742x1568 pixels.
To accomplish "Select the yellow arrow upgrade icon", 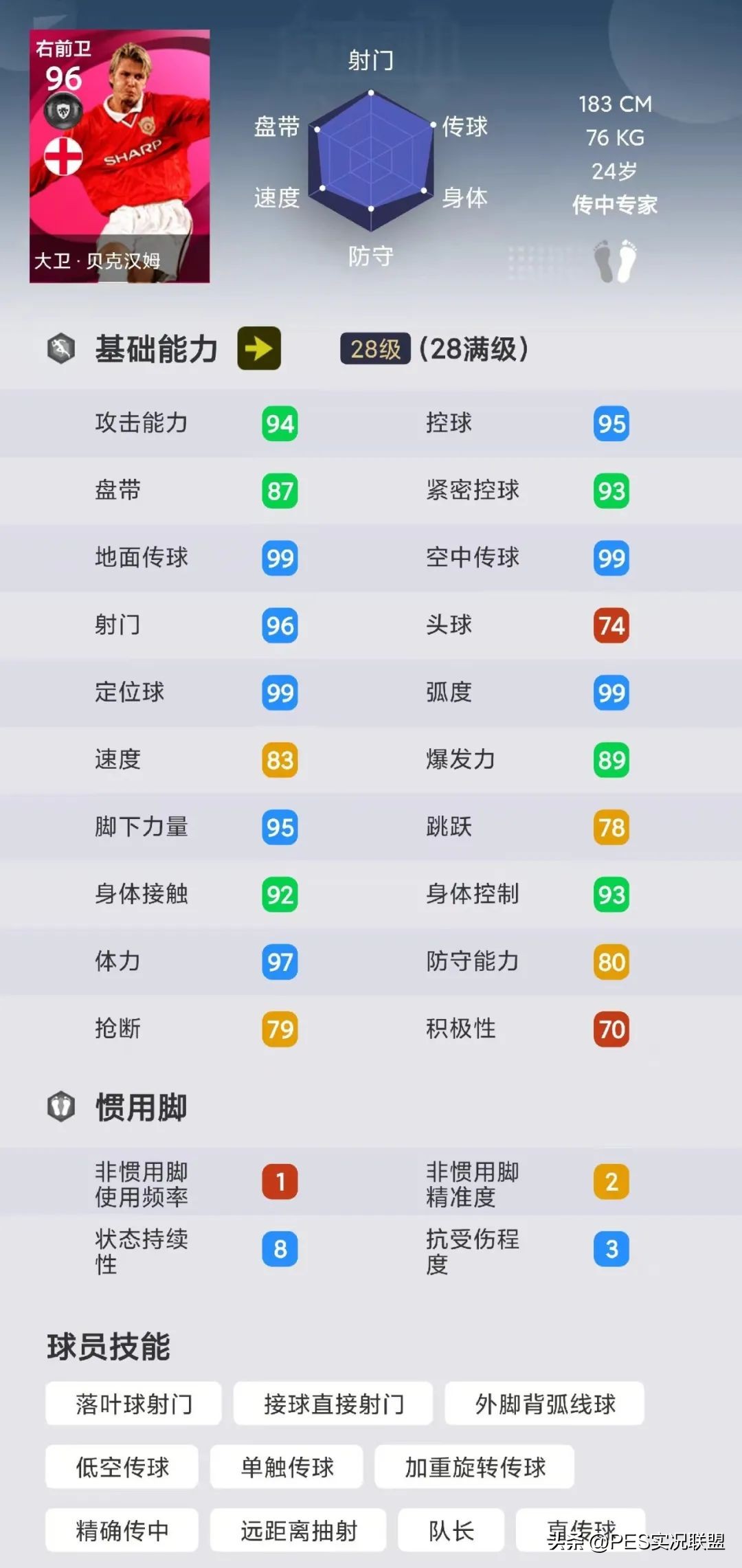I will [x=258, y=349].
